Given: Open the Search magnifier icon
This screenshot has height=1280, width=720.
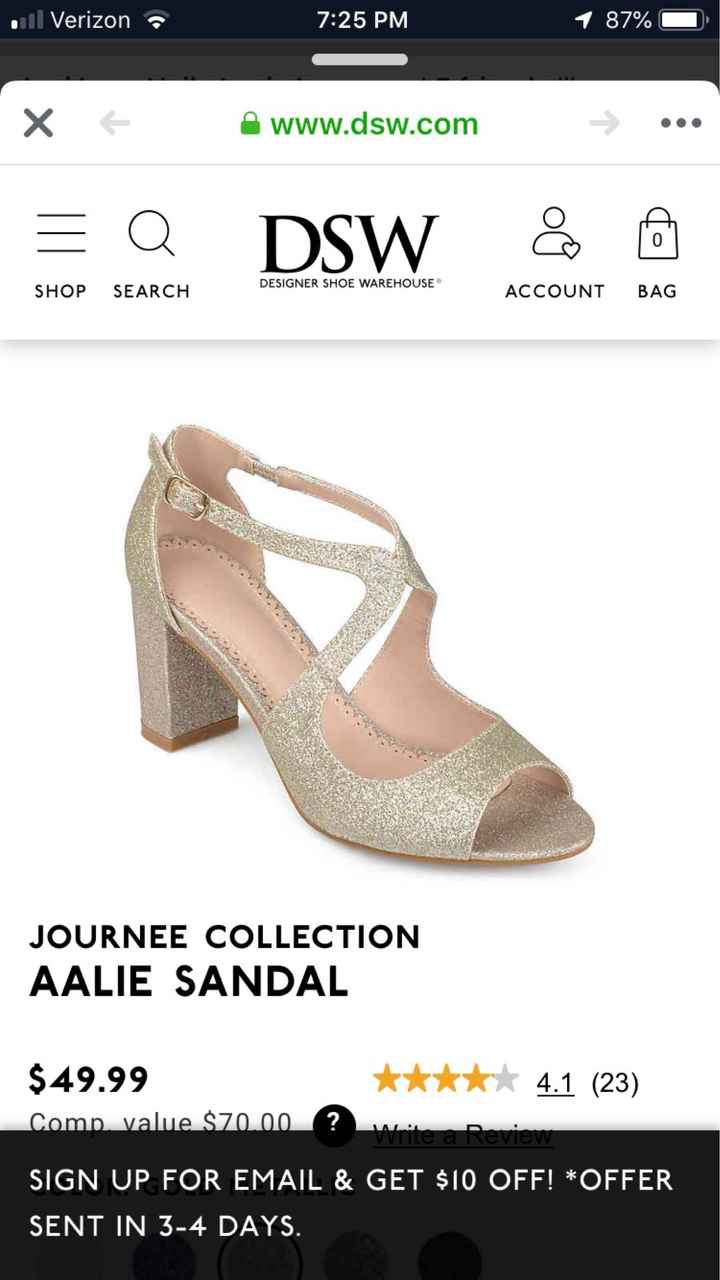Looking at the screenshot, I should [151, 232].
